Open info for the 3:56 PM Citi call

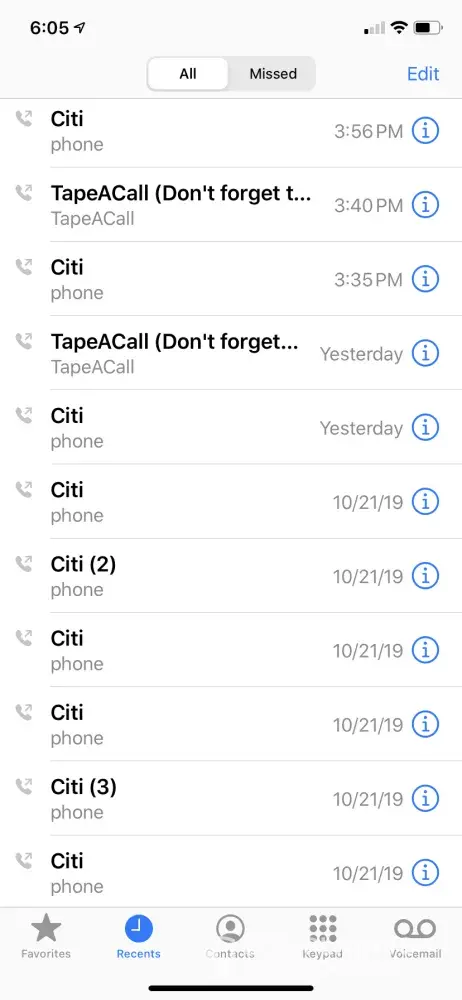click(x=425, y=131)
